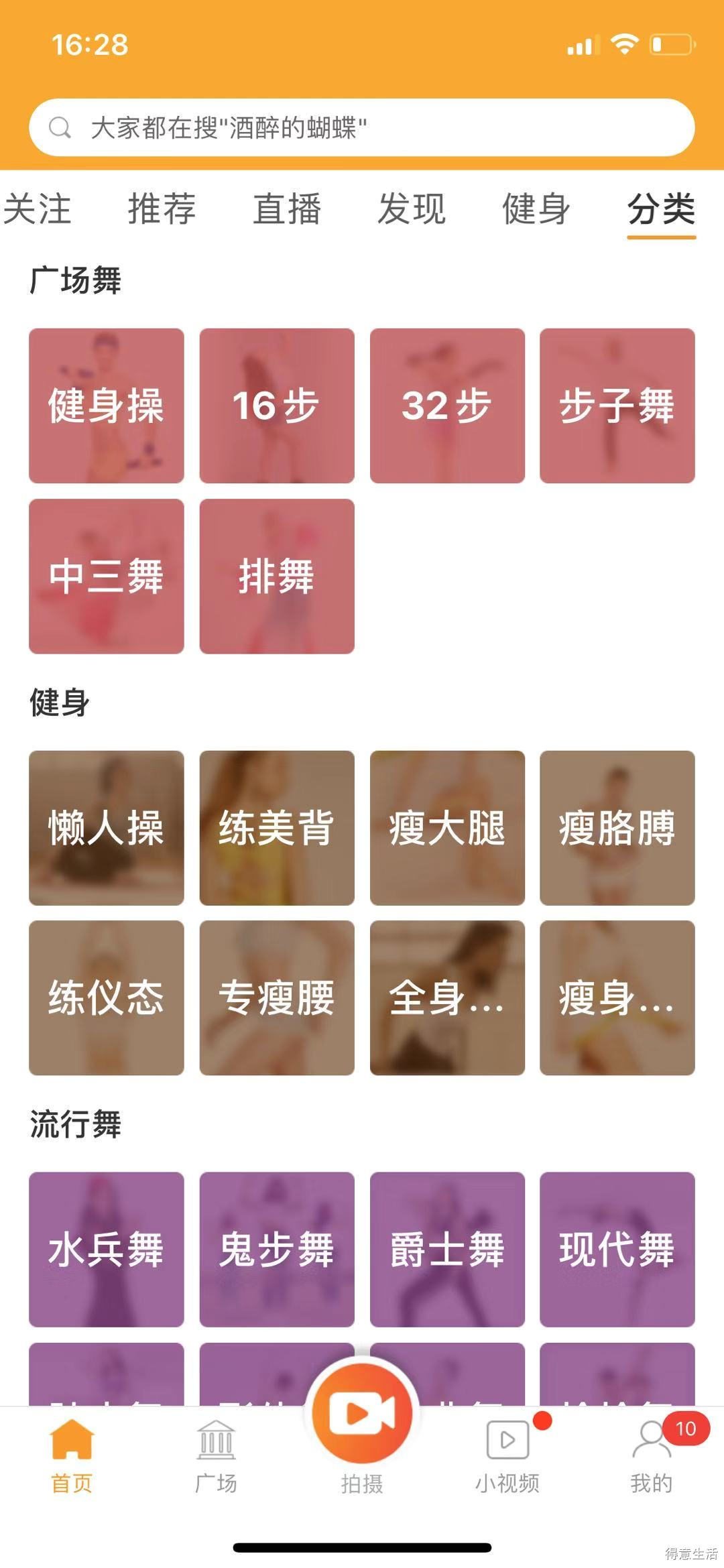This screenshot has height=1568, width=724.
Task: Select the 水兵舞 dance category
Action: click(x=105, y=1247)
